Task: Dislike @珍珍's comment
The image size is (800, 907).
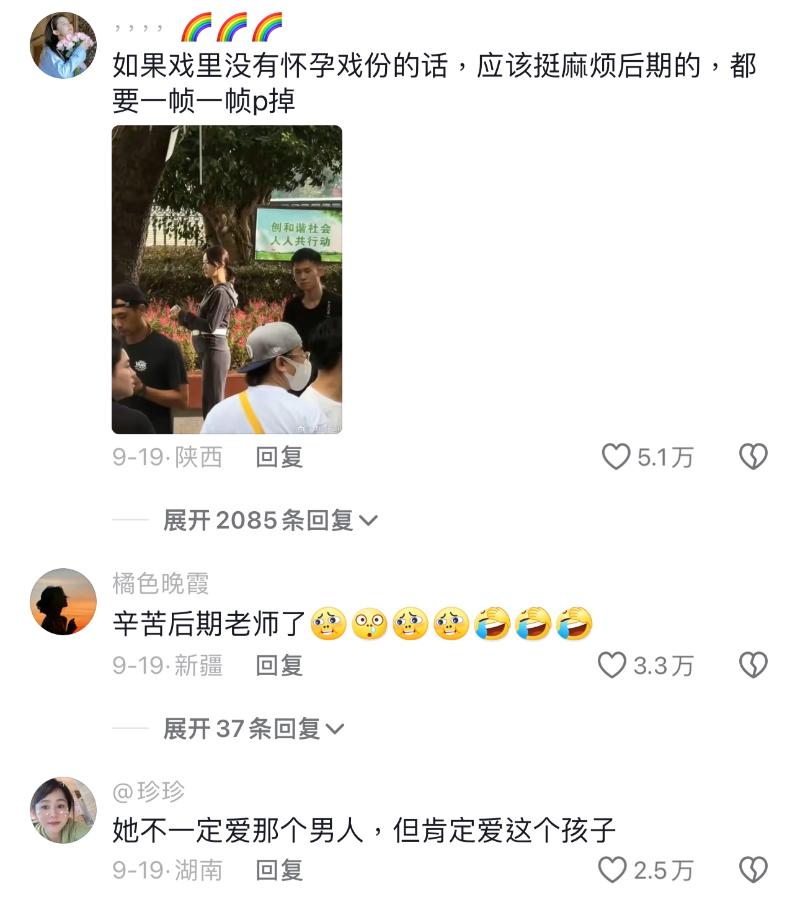Action: (752, 870)
